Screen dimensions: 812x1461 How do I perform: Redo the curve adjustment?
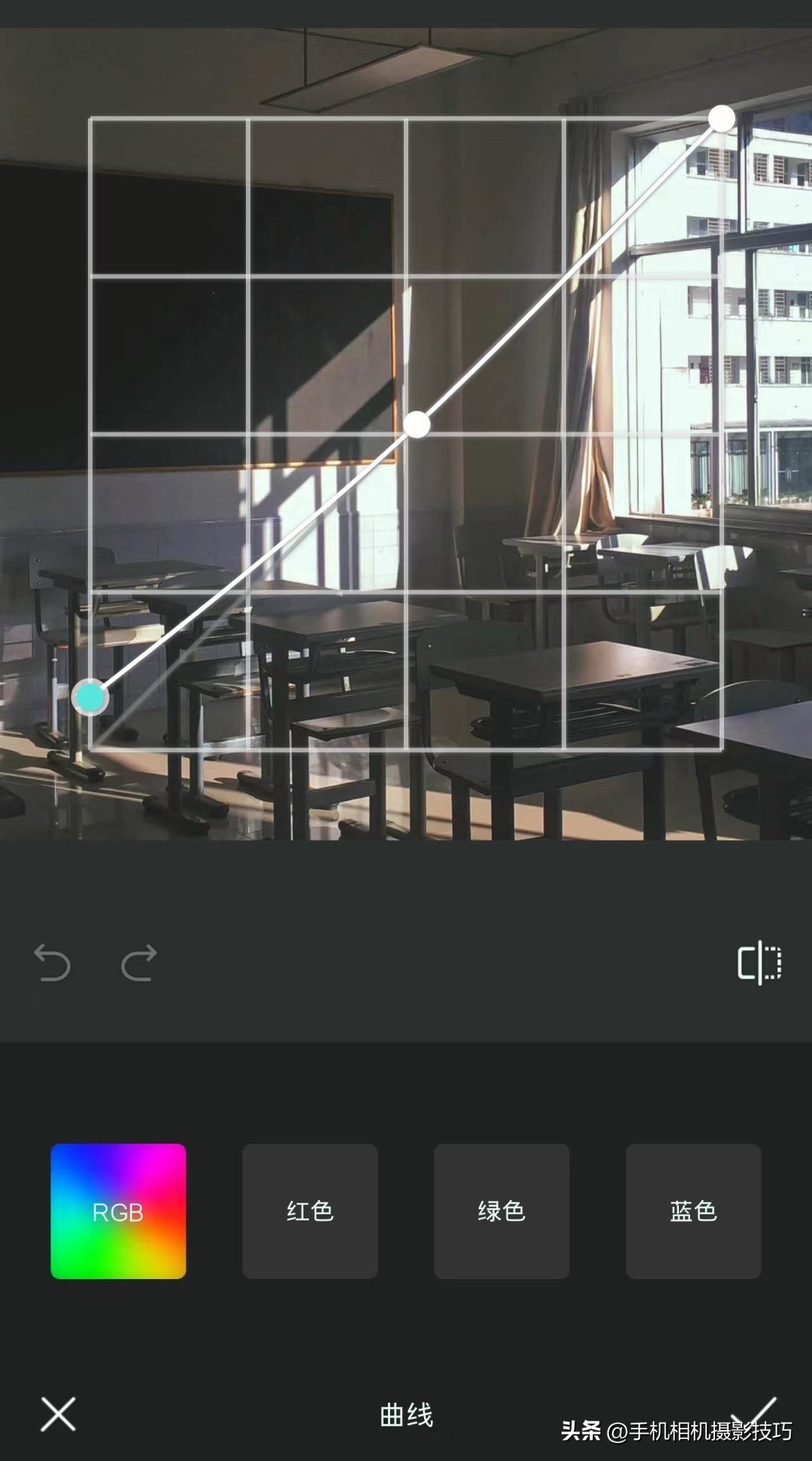pyautogui.click(x=138, y=962)
